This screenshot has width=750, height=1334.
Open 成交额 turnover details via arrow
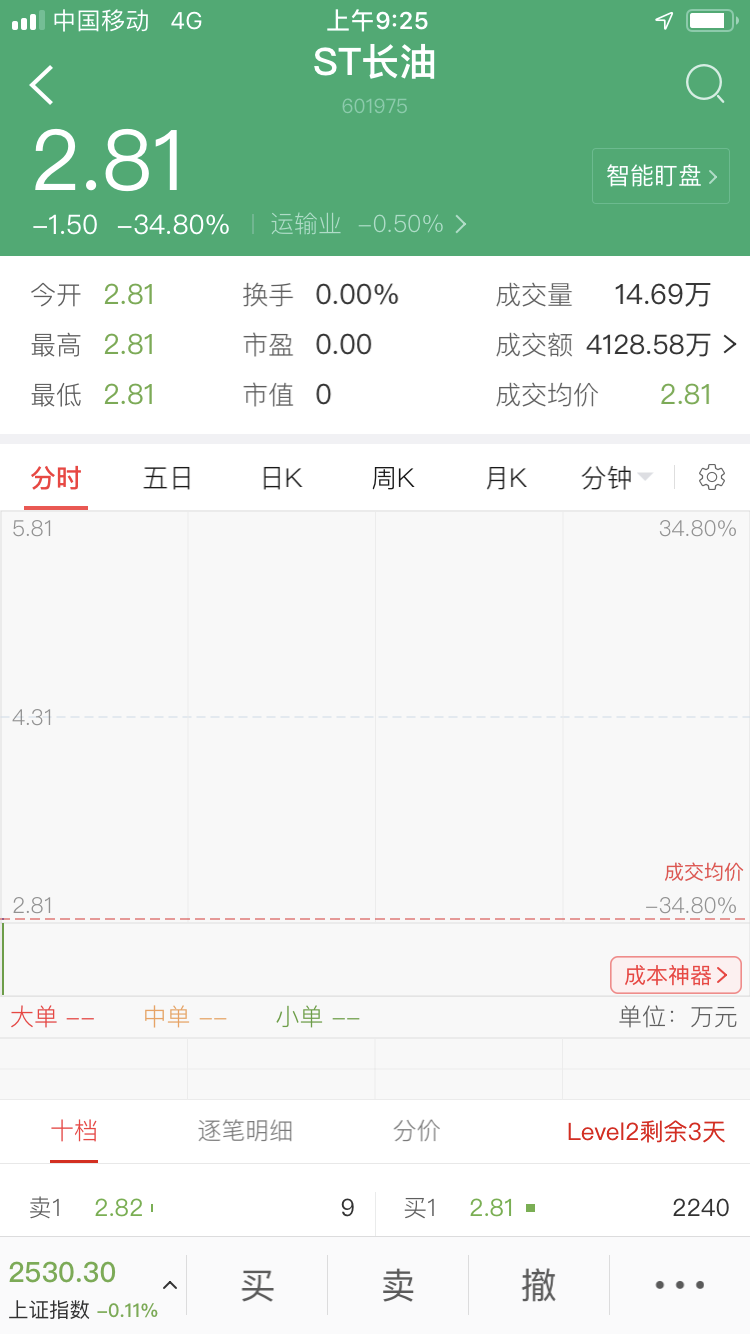[x=729, y=345]
